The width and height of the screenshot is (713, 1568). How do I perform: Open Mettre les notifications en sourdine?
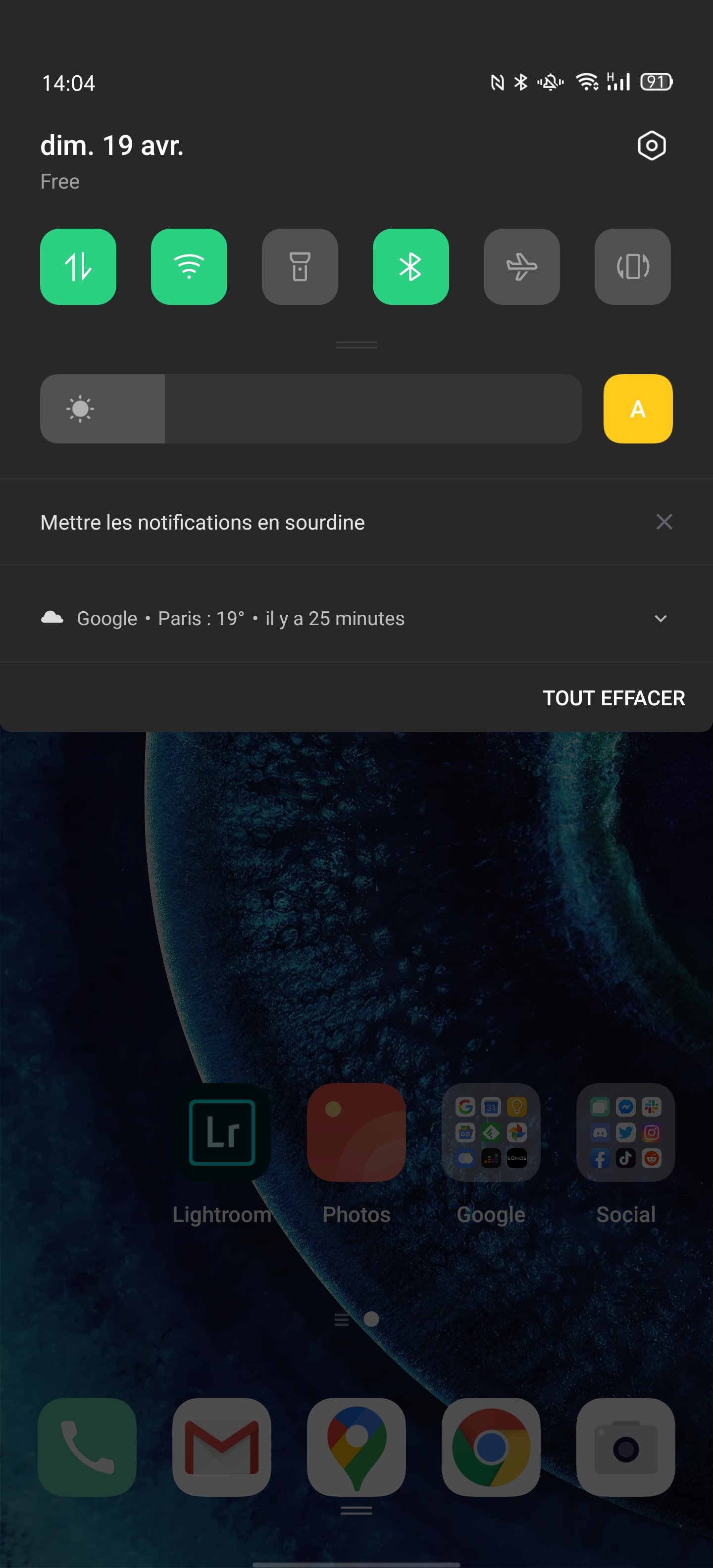(x=202, y=522)
